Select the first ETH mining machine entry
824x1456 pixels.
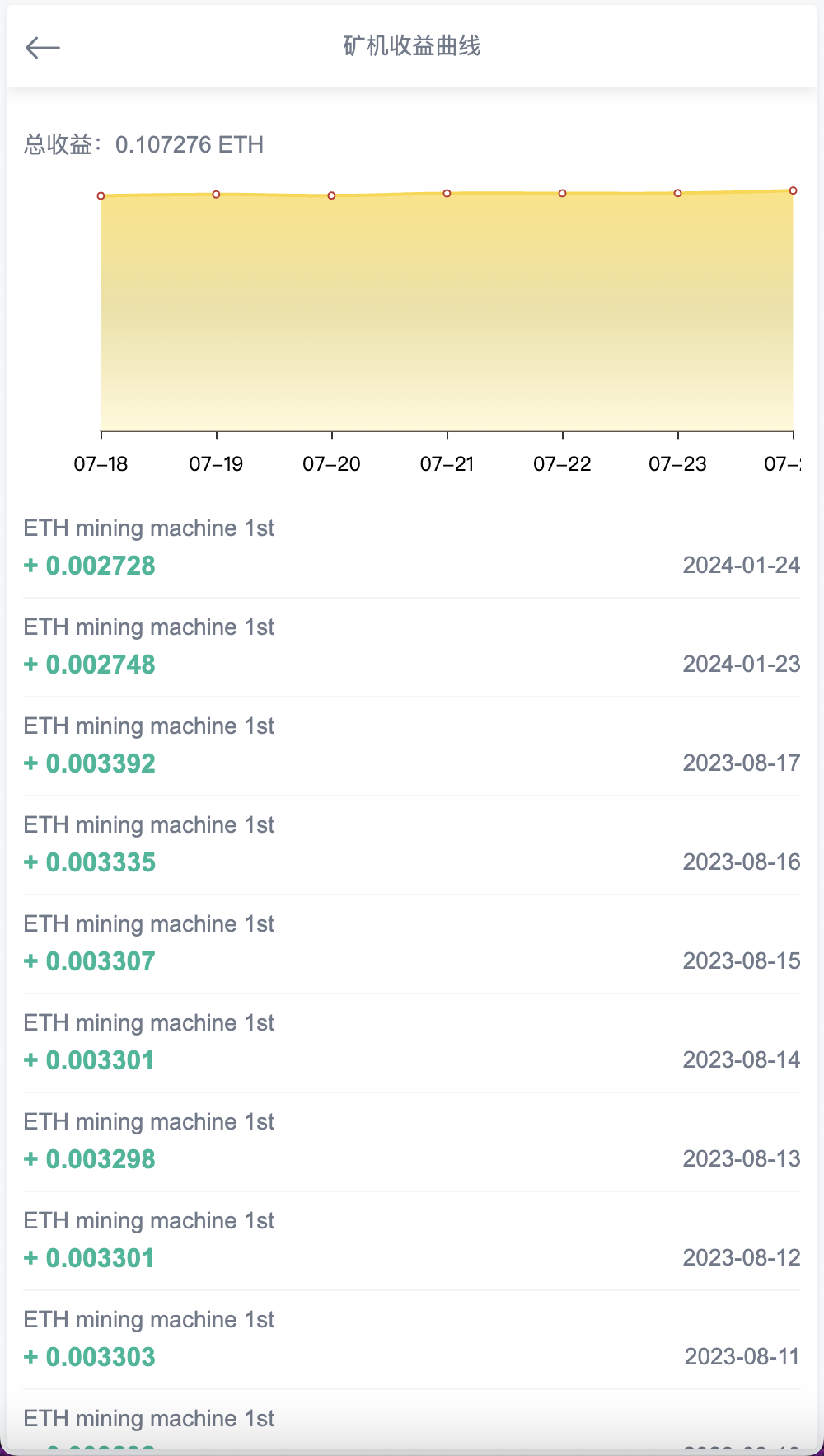coord(148,528)
